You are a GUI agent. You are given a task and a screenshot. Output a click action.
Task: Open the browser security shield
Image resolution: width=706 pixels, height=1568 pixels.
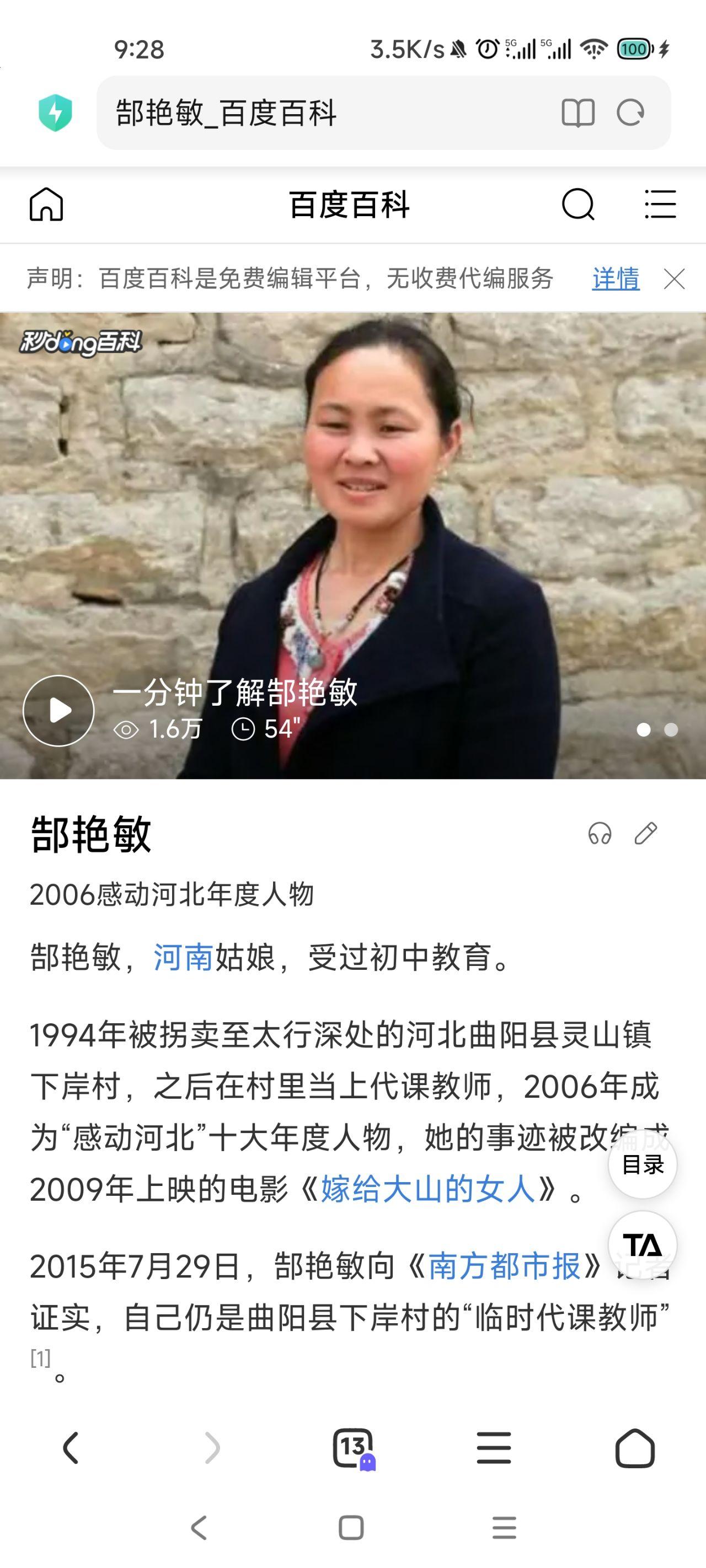(x=56, y=113)
